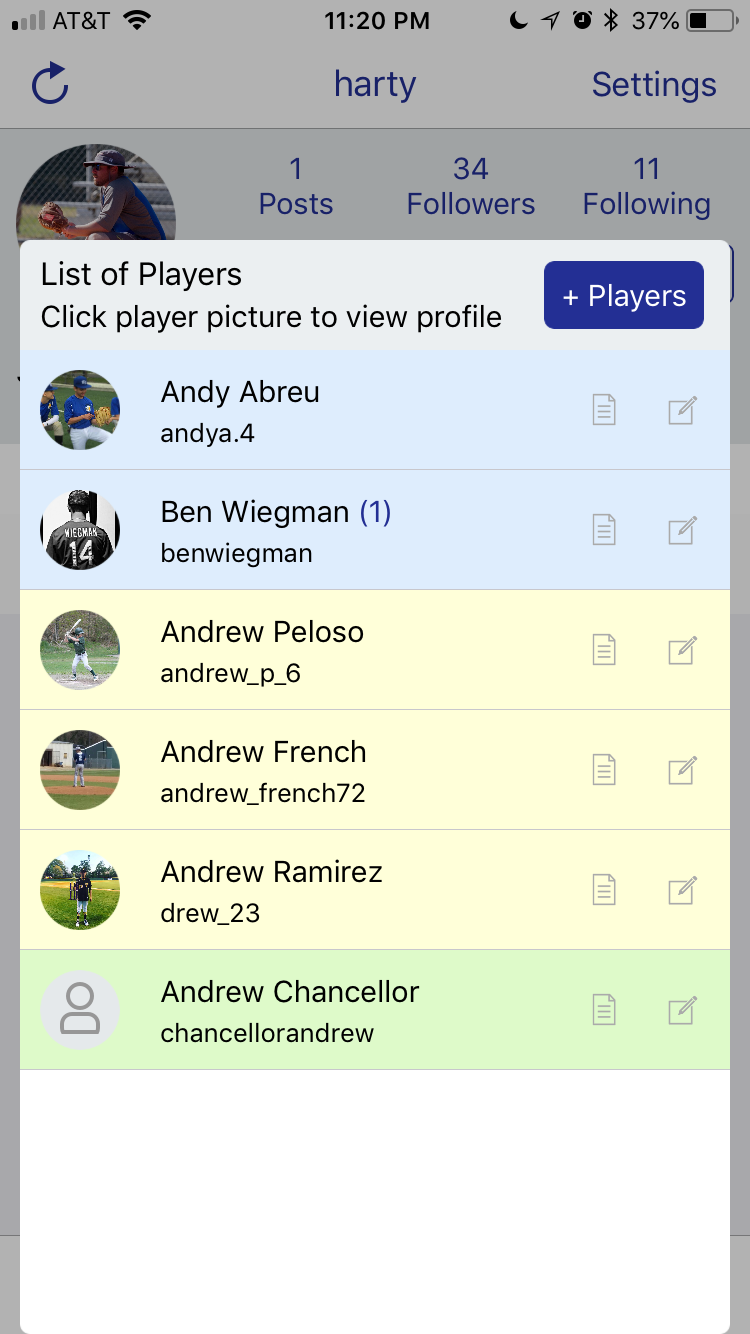Open Andy Abreu's profile picture
This screenshot has width=750, height=1334.
point(80,410)
